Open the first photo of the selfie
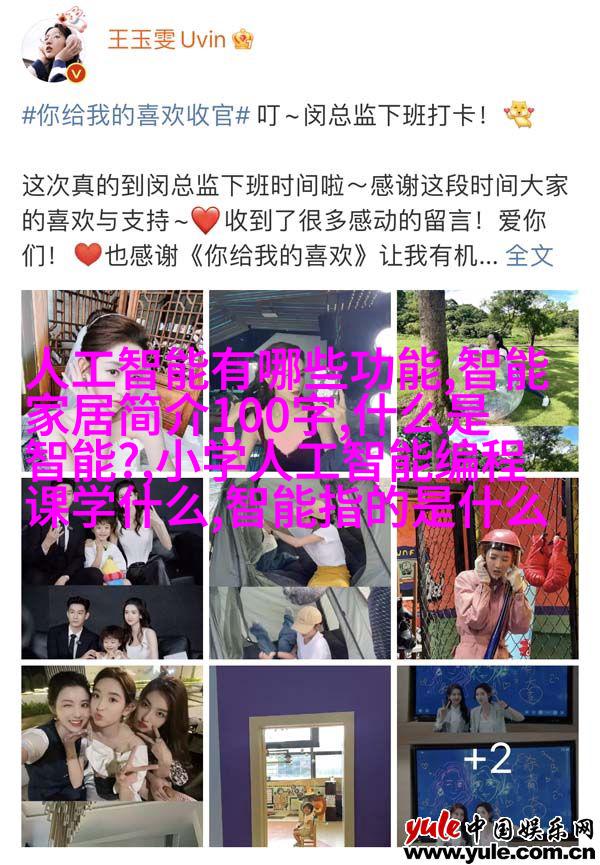The image size is (600, 865). pos(112,379)
